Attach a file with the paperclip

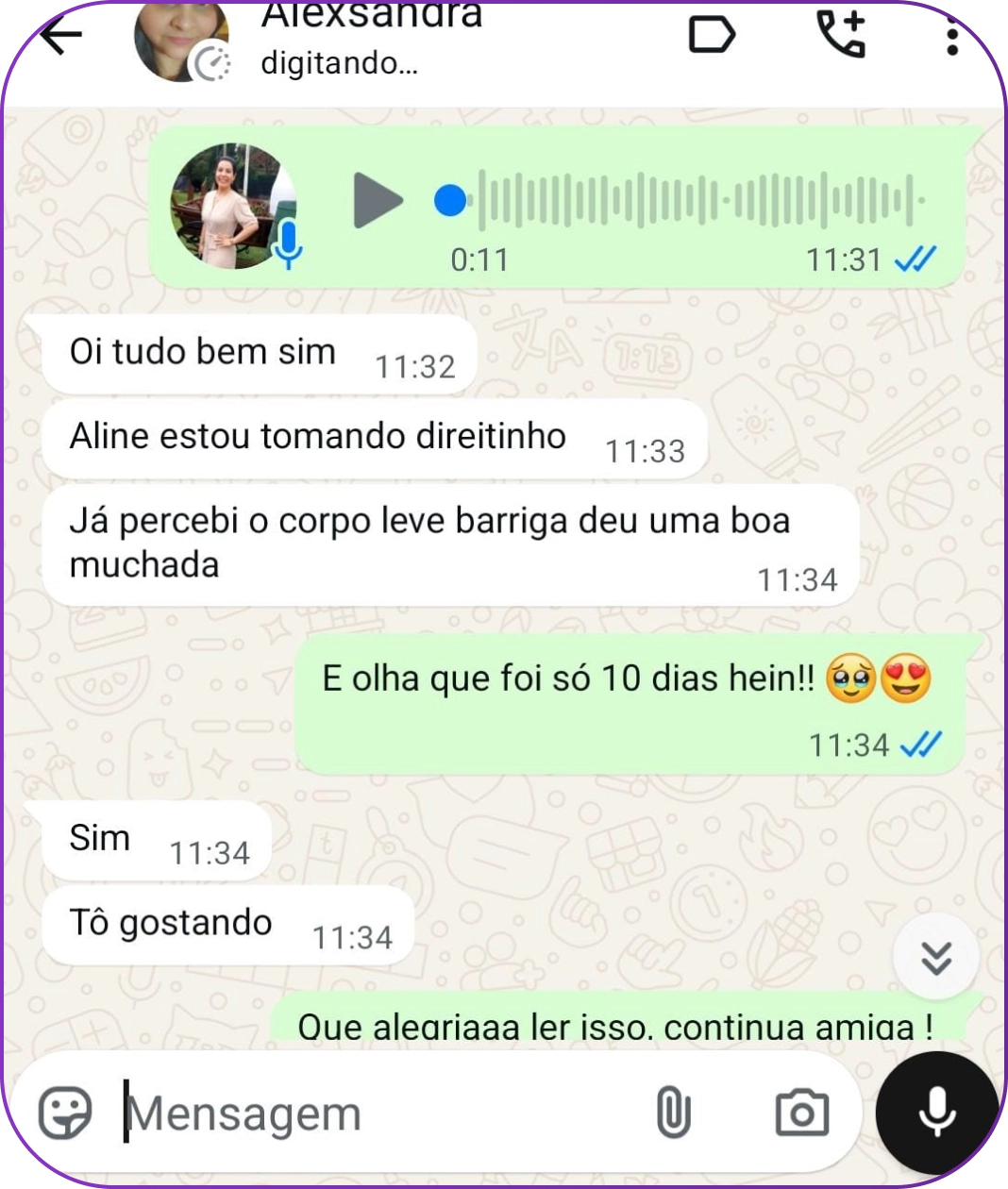coord(673,1113)
